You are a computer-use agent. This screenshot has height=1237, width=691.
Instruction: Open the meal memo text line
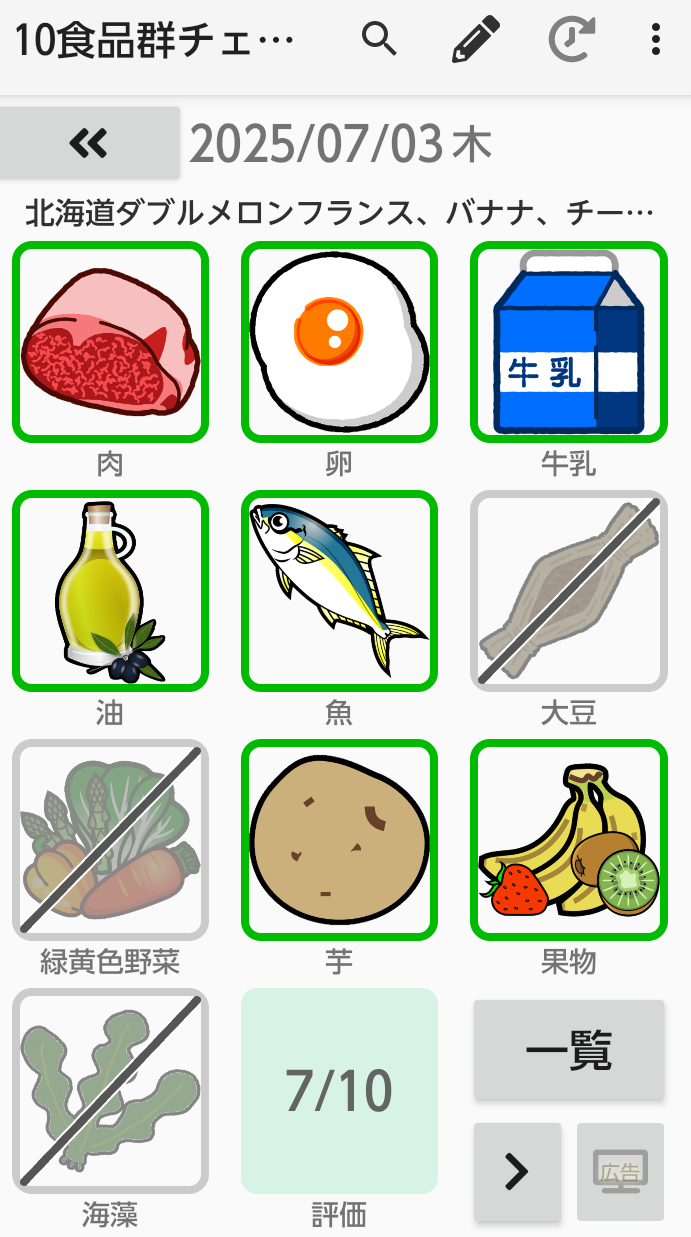tap(339, 212)
